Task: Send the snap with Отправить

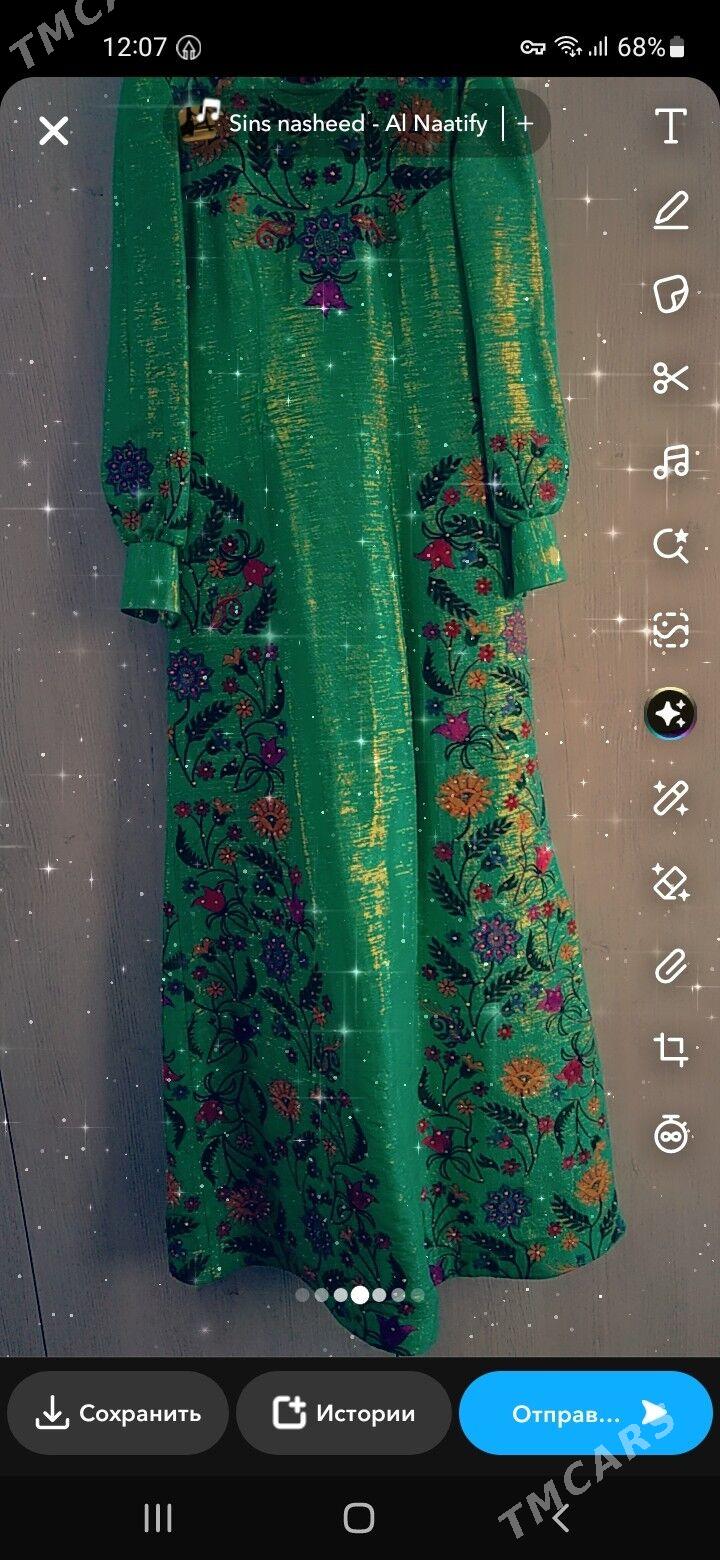Action: (x=586, y=1413)
